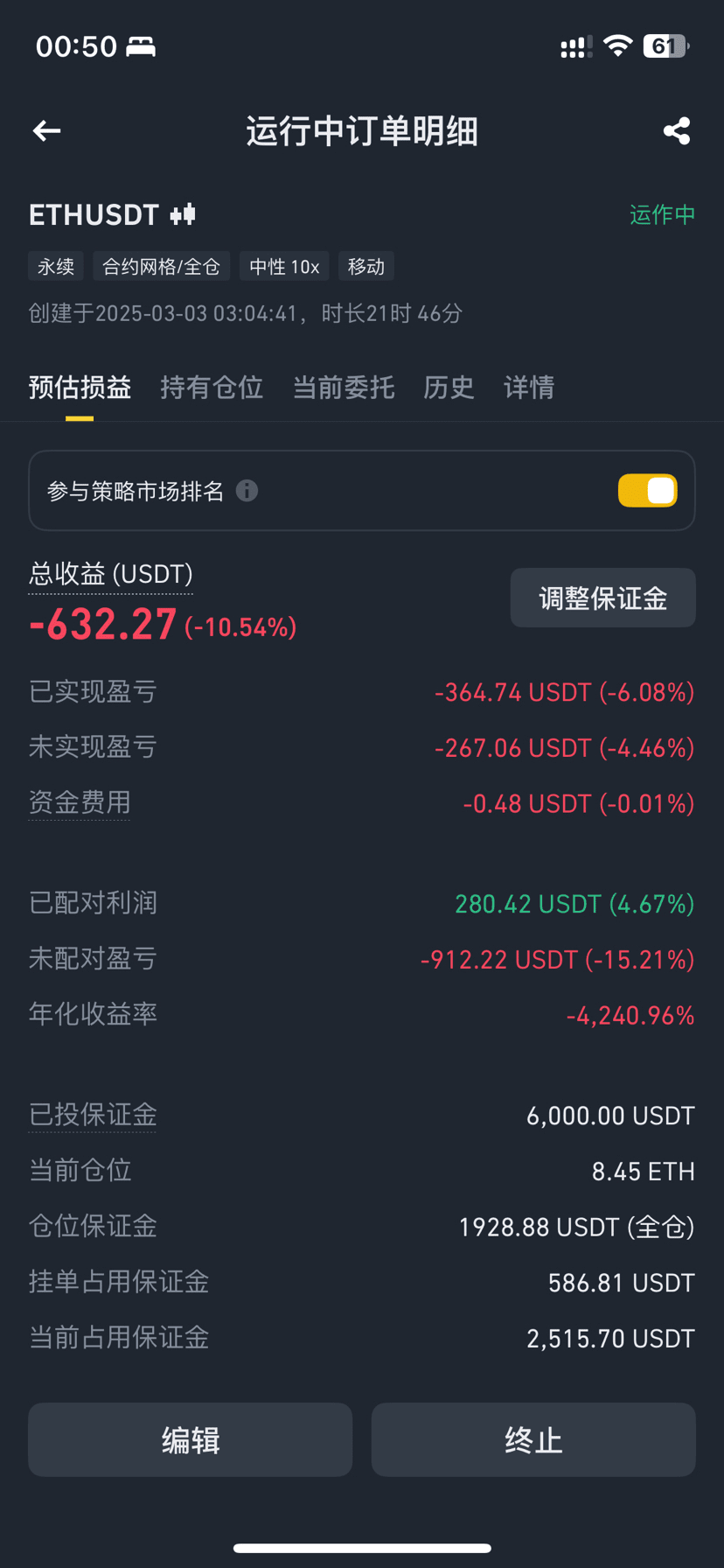724x1568 pixels.
Task: Switch to the 当前委托 tab
Action: [344, 388]
